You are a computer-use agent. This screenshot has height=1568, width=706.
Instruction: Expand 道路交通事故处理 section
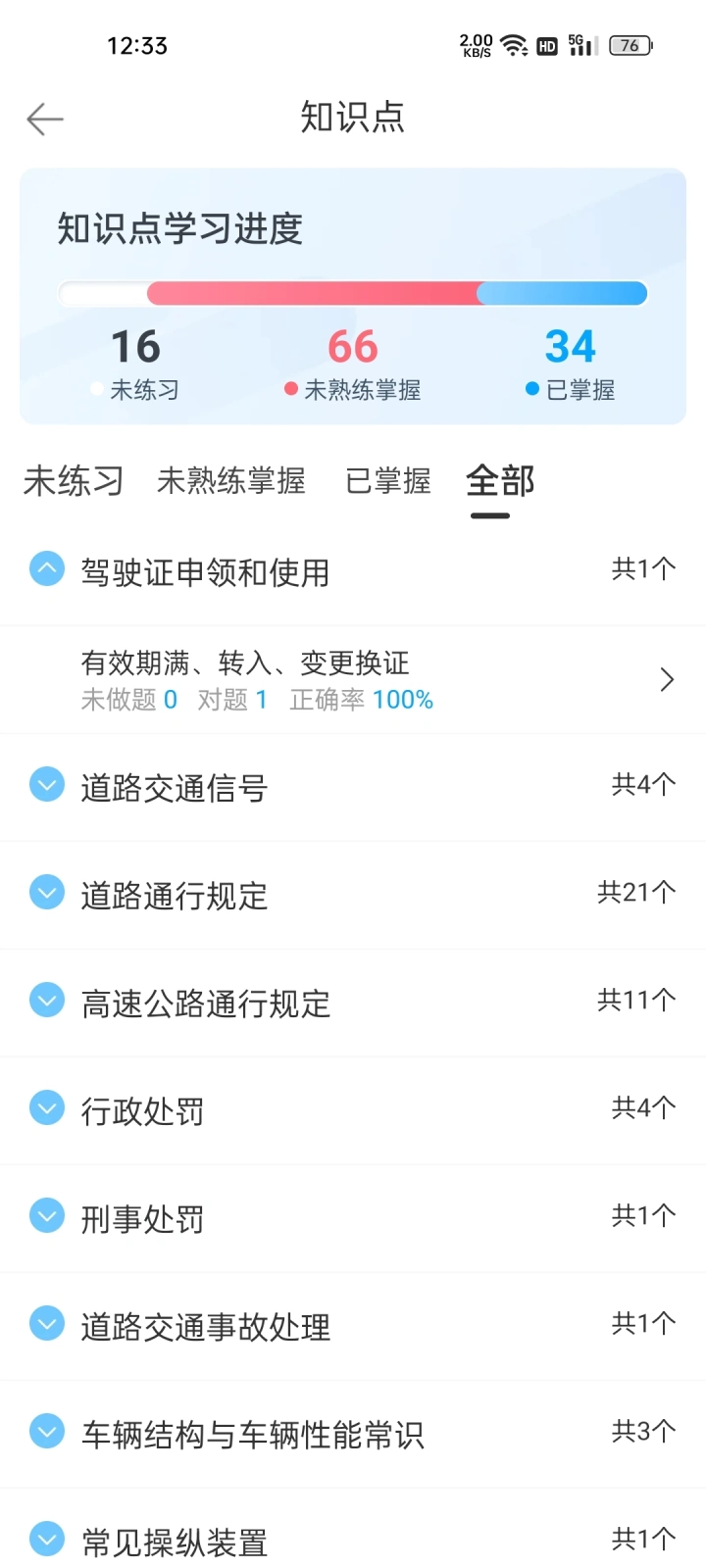tap(353, 1326)
